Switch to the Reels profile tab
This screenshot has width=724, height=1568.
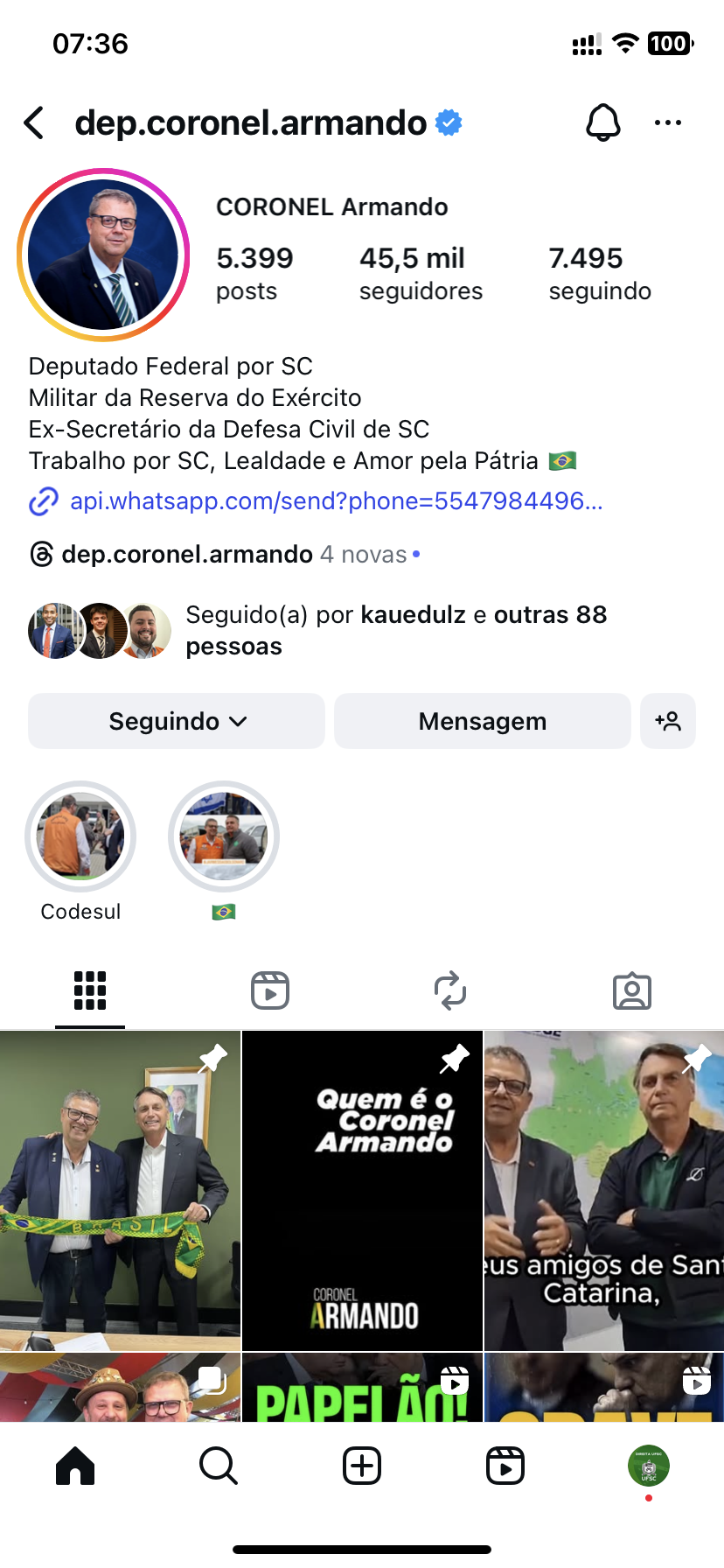270,990
